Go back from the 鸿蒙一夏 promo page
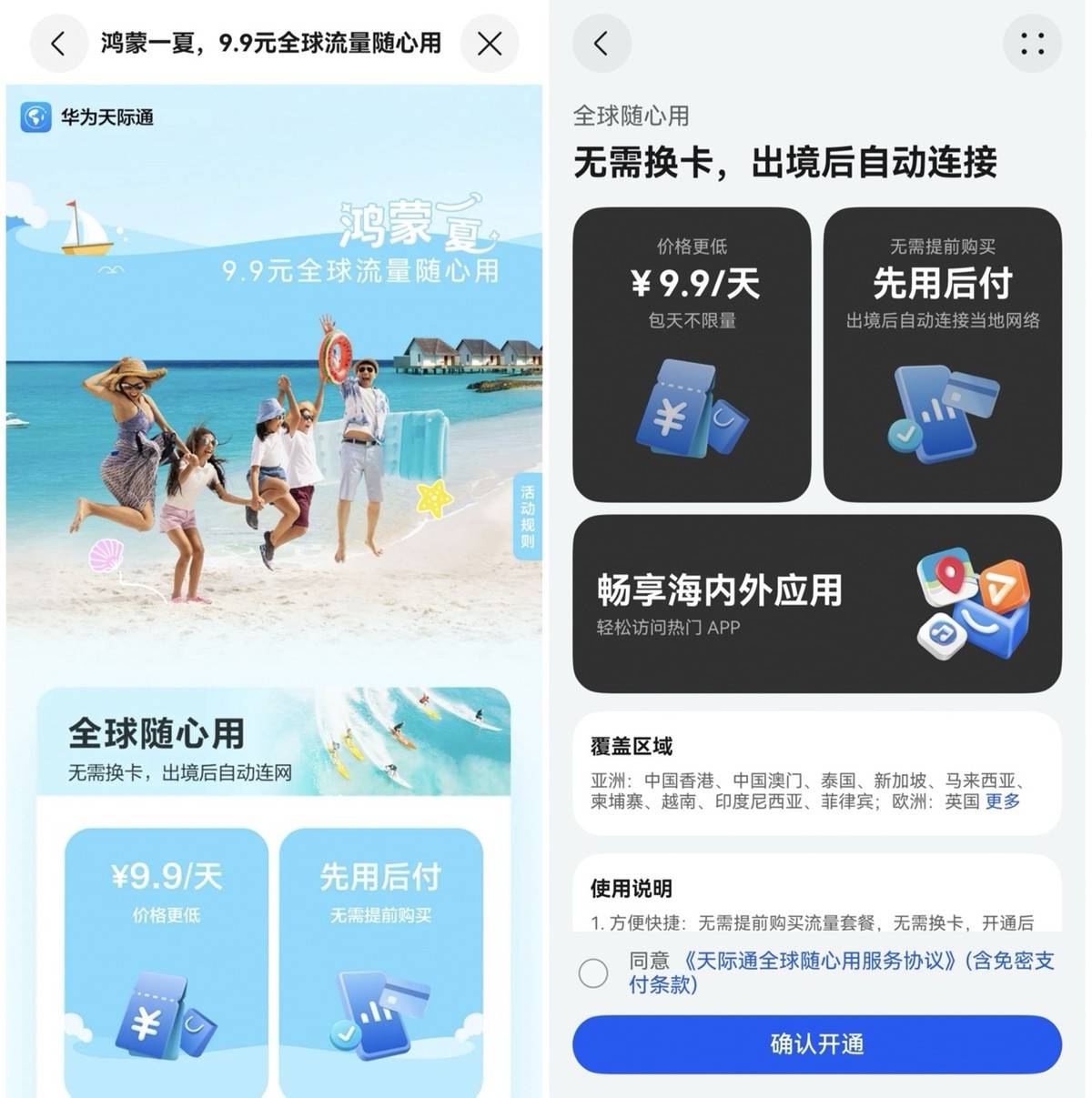This screenshot has width=1092, height=1098. click(58, 43)
